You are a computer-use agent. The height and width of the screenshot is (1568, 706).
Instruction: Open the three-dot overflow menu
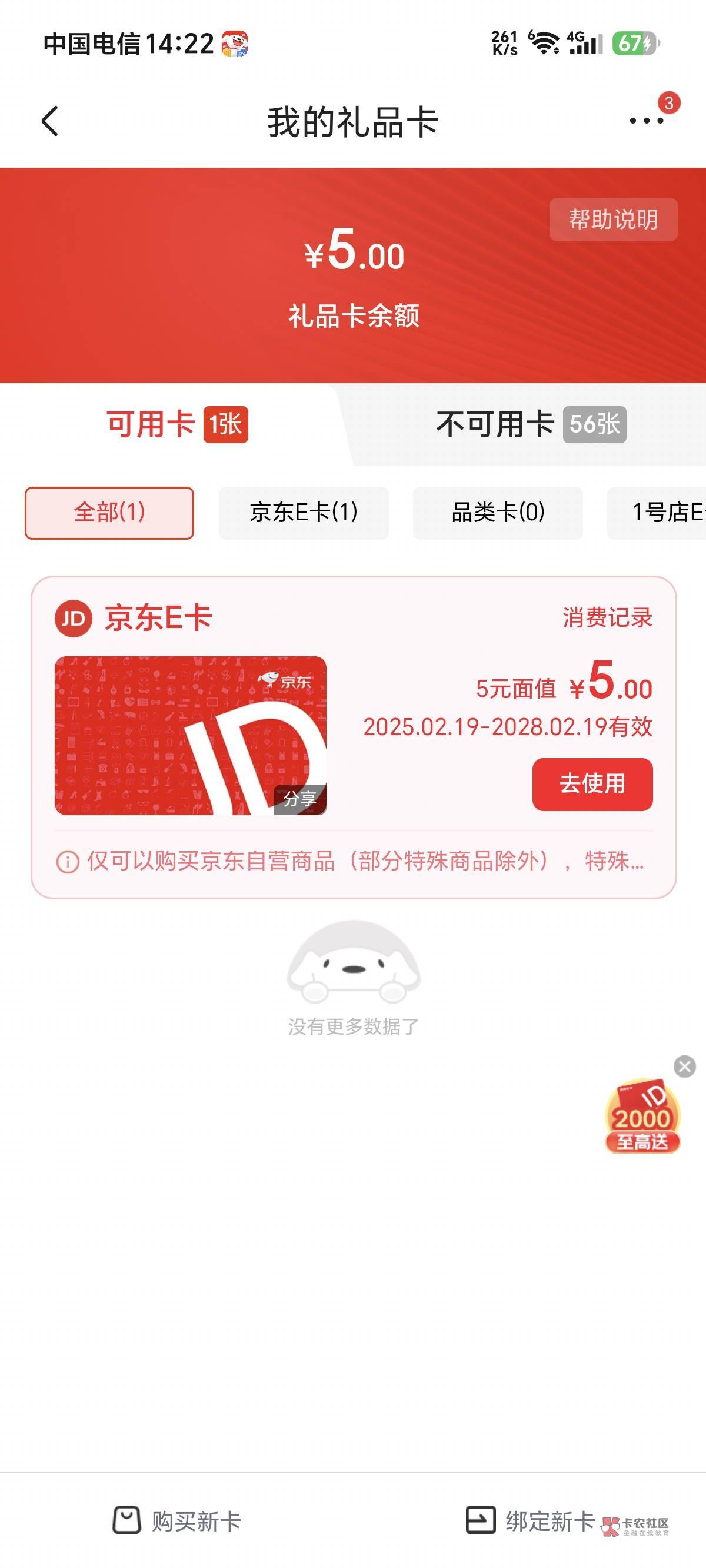(647, 121)
